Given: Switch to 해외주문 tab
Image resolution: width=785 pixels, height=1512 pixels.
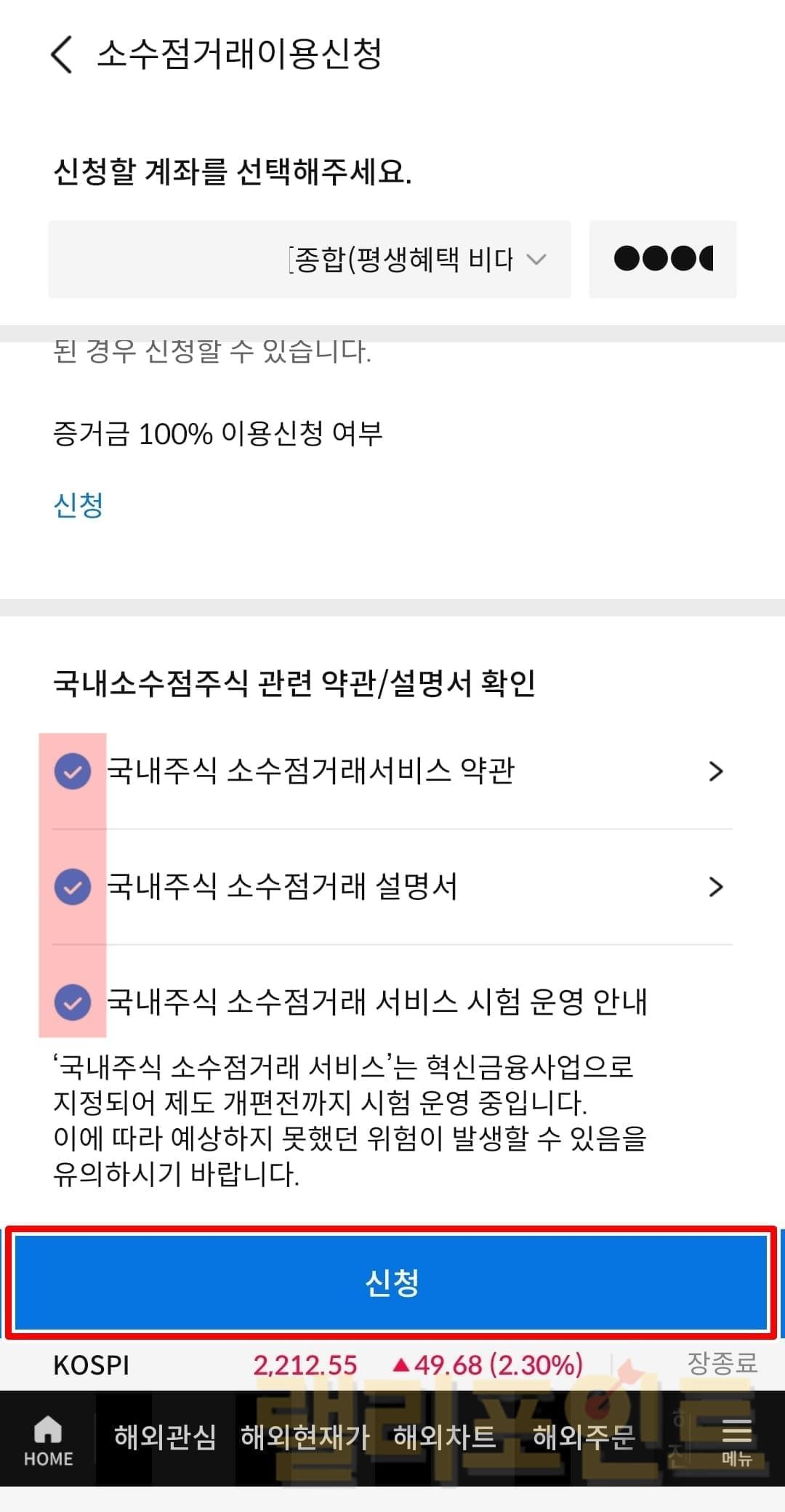Looking at the screenshot, I should click(584, 1437).
